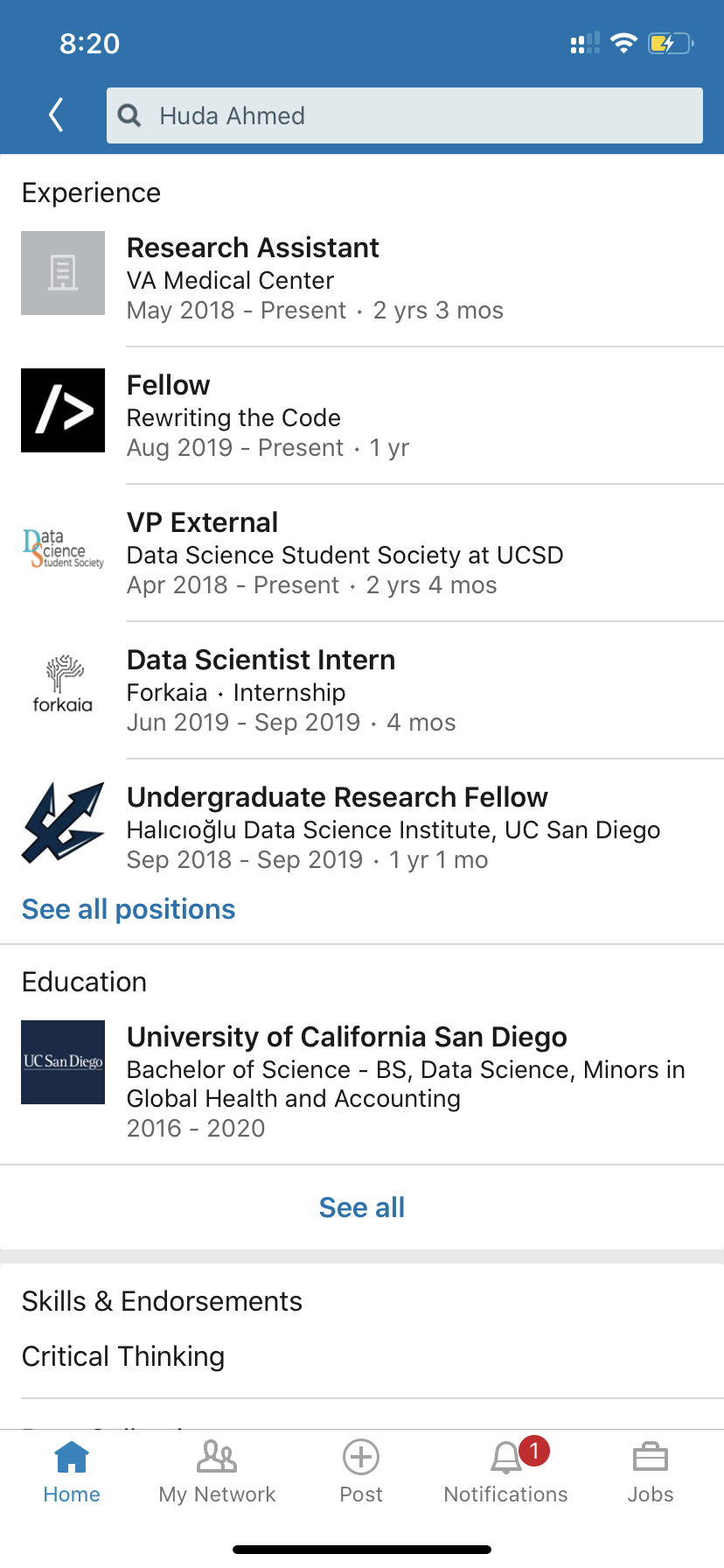Go back using the top arrow
Screen dimensions: 724x1568
pos(57,115)
